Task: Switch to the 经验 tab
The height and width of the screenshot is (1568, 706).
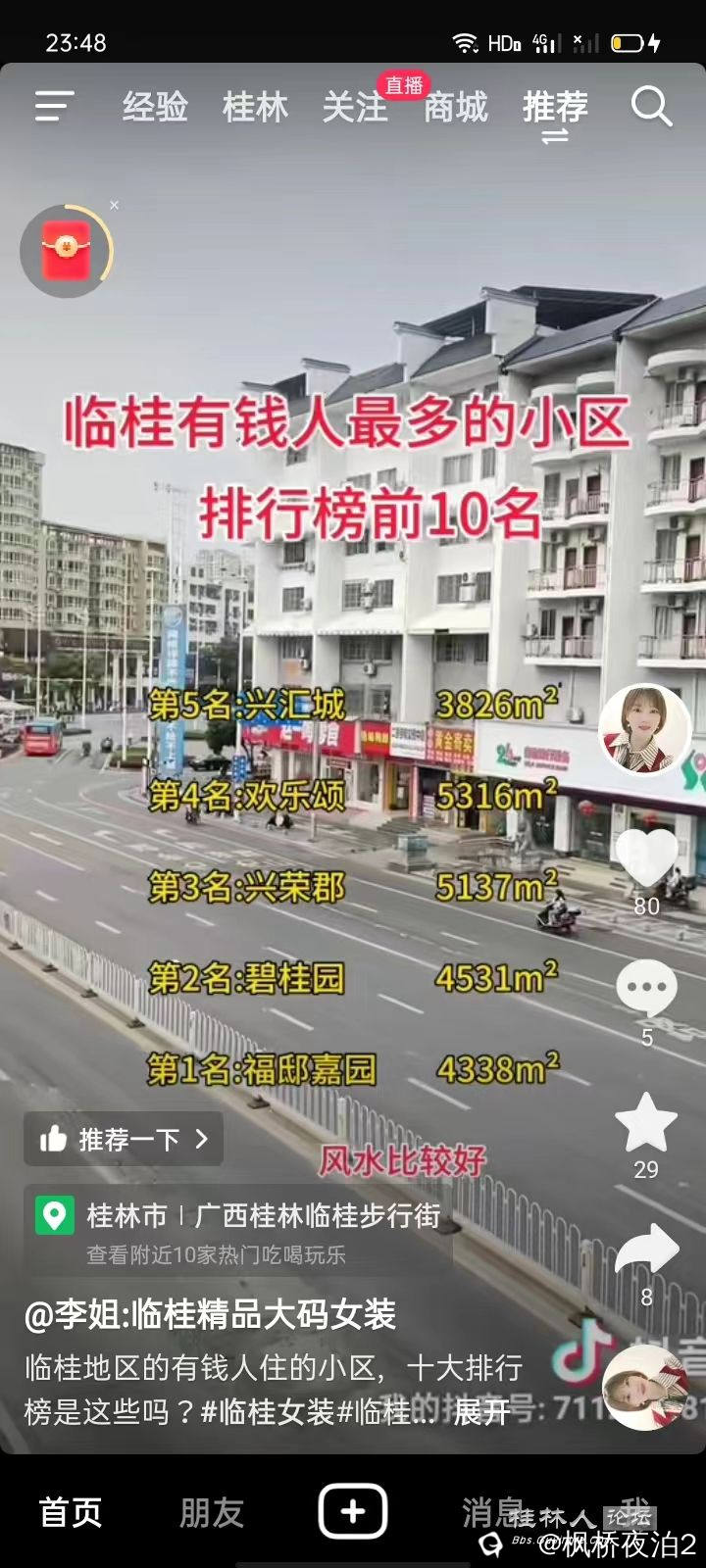Action: (155, 107)
